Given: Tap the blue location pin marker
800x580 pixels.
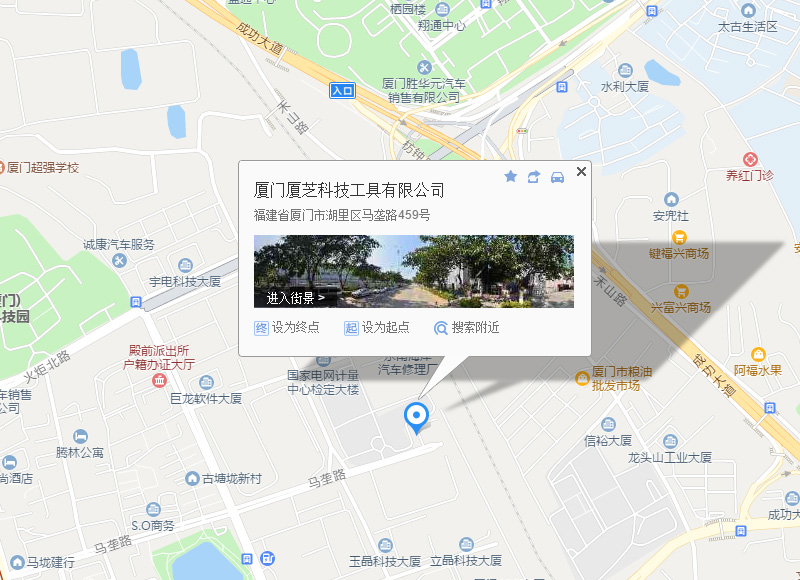Looking at the screenshot, I should pos(415,415).
